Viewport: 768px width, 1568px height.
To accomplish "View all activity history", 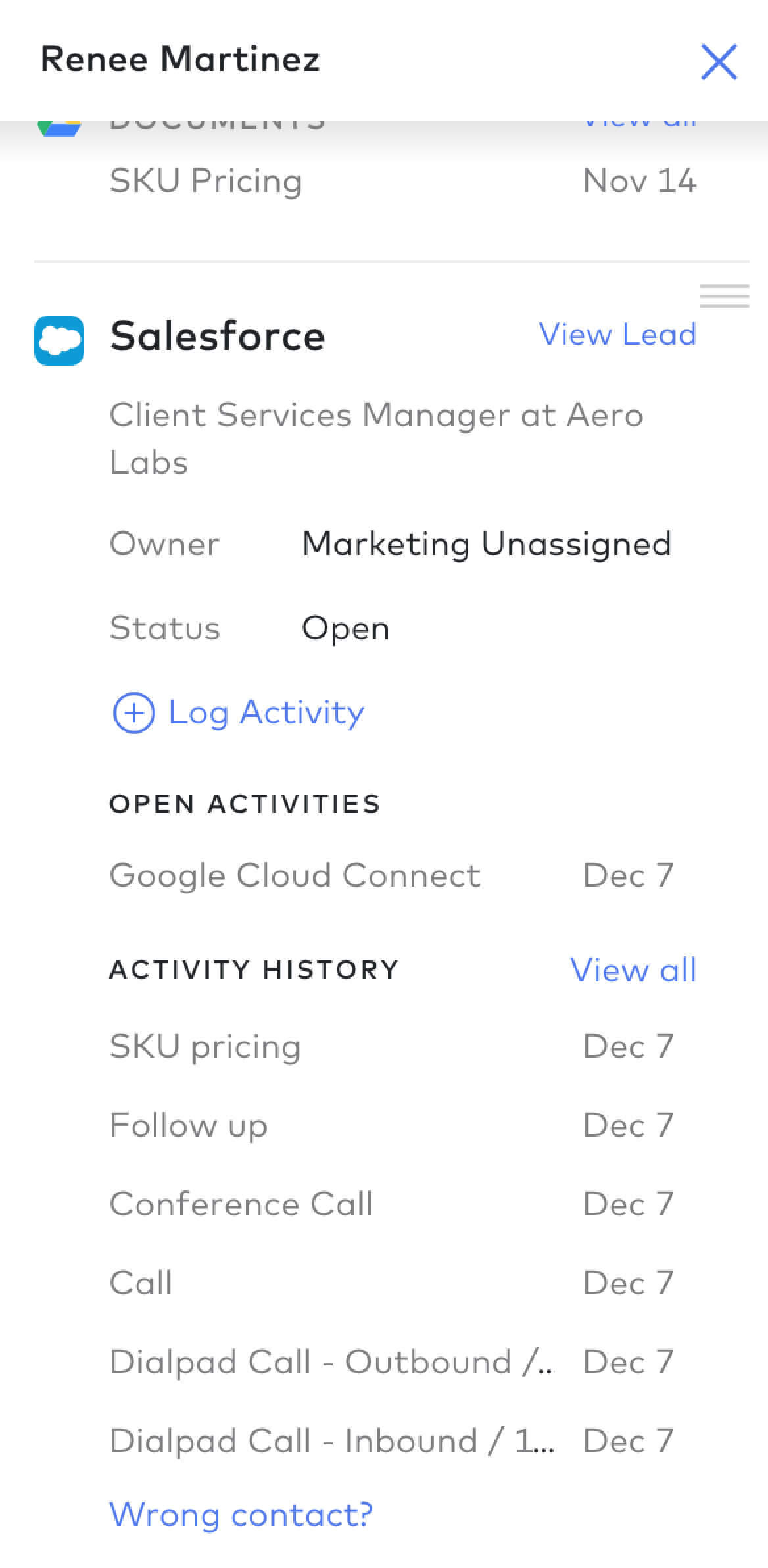I will pyautogui.click(x=633, y=969).
